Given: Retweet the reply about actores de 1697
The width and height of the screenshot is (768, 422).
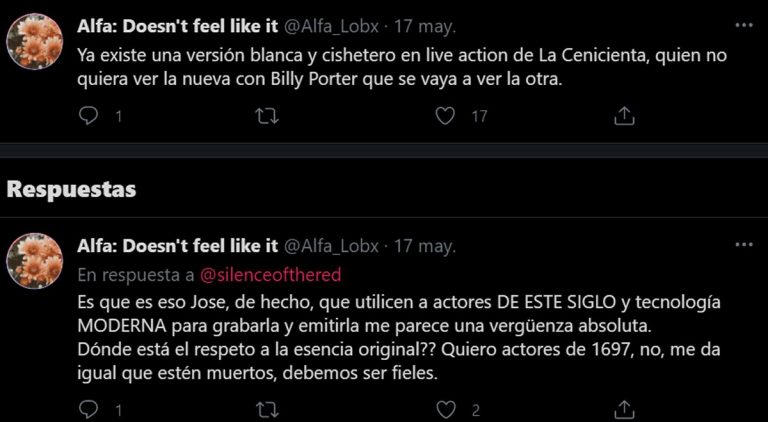Looking at the screenshot, I should (x=267, y=409).
